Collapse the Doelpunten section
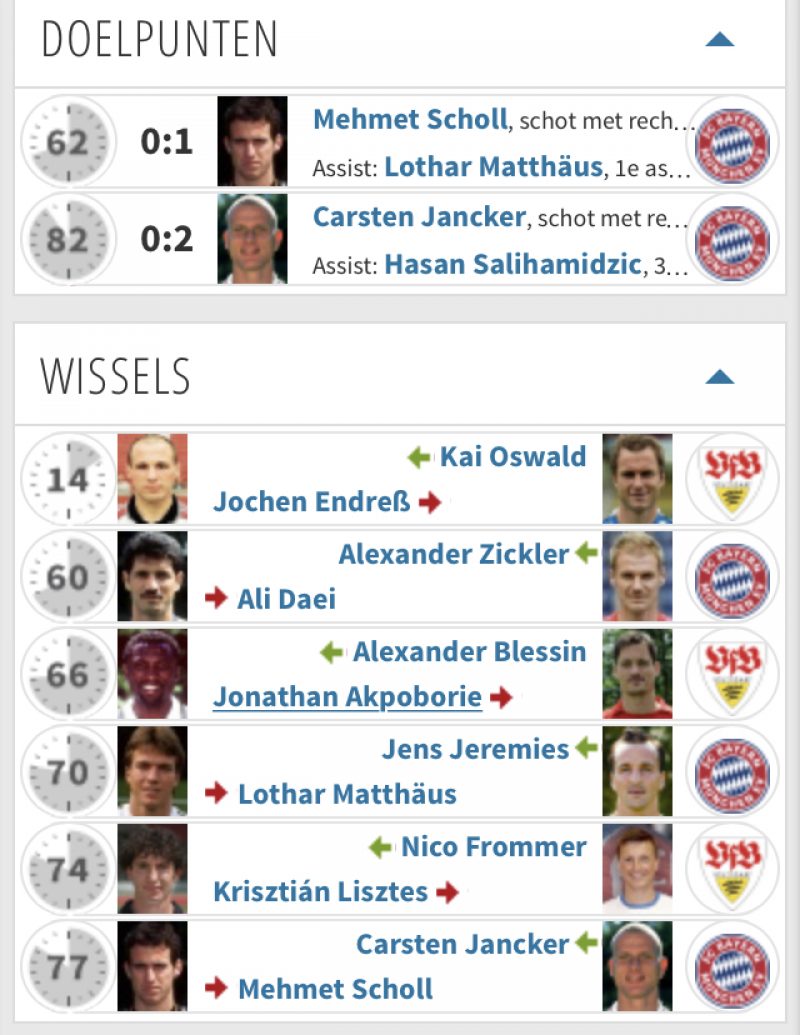This screenshot has width=800, height=1035. (x=719, y=40)
